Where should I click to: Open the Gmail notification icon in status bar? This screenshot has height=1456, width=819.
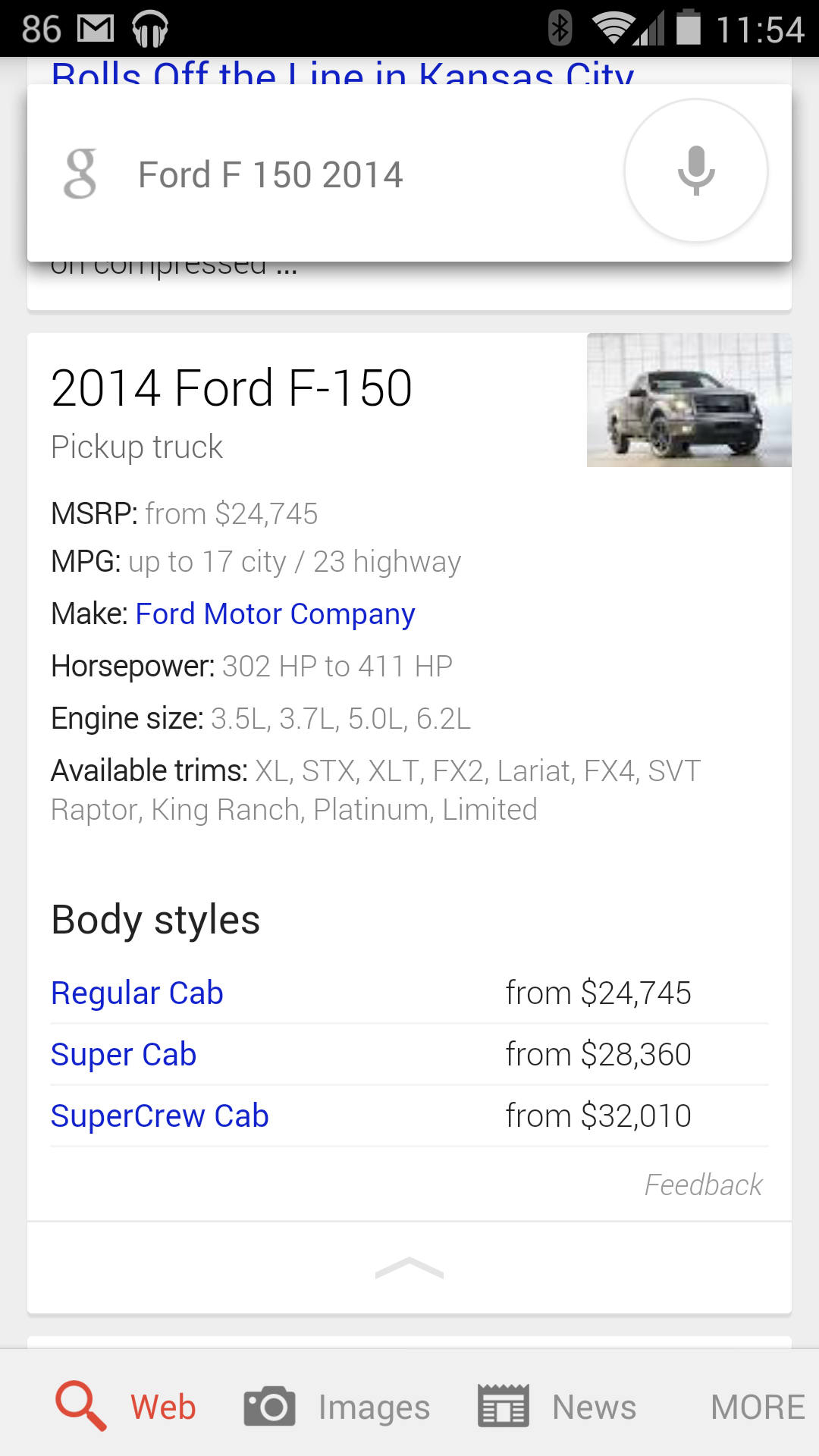[94, 29]
